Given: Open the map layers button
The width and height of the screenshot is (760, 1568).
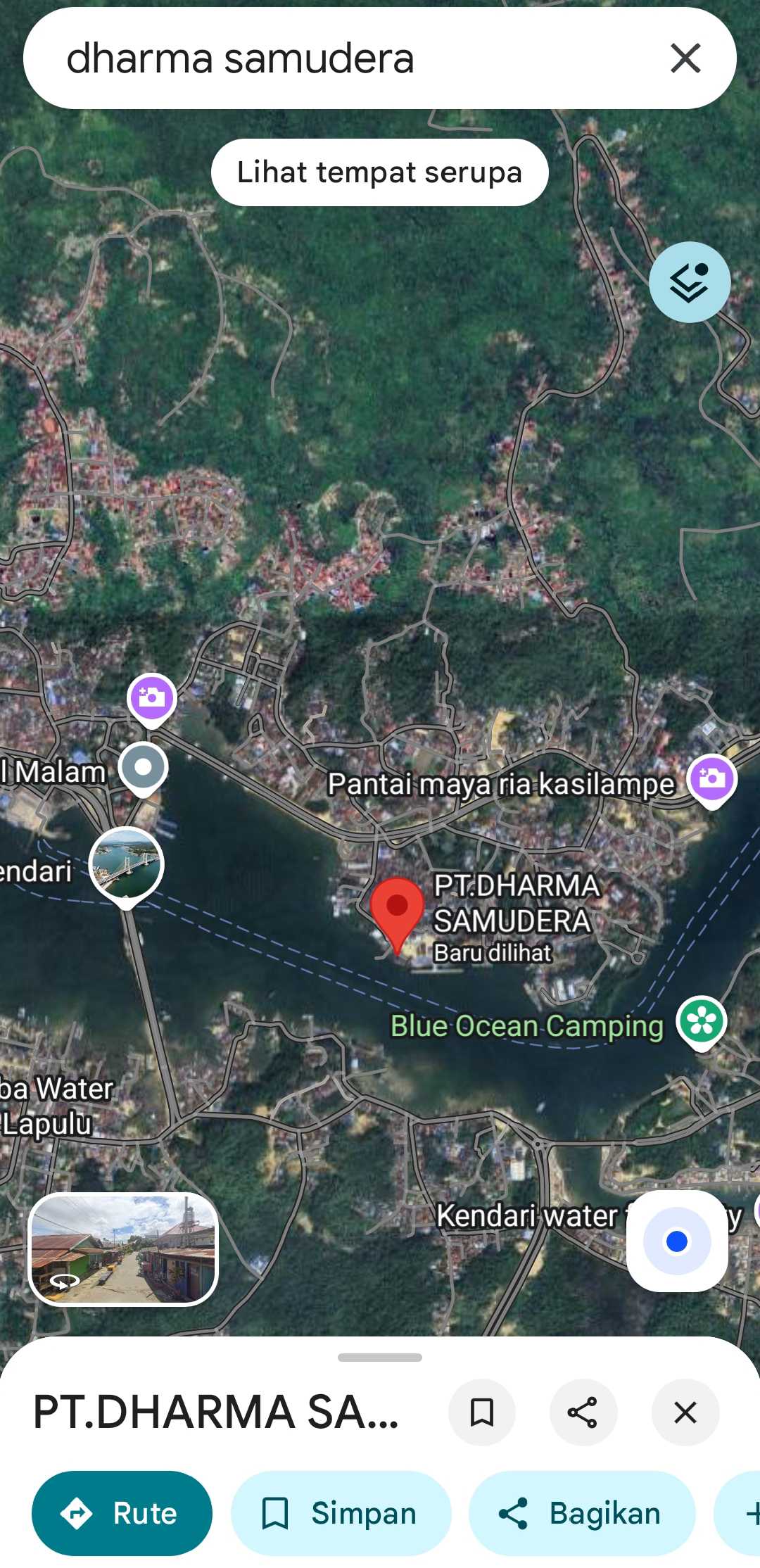Looking at the screenshot, I should pyautogui.click(x=689, y=282).
